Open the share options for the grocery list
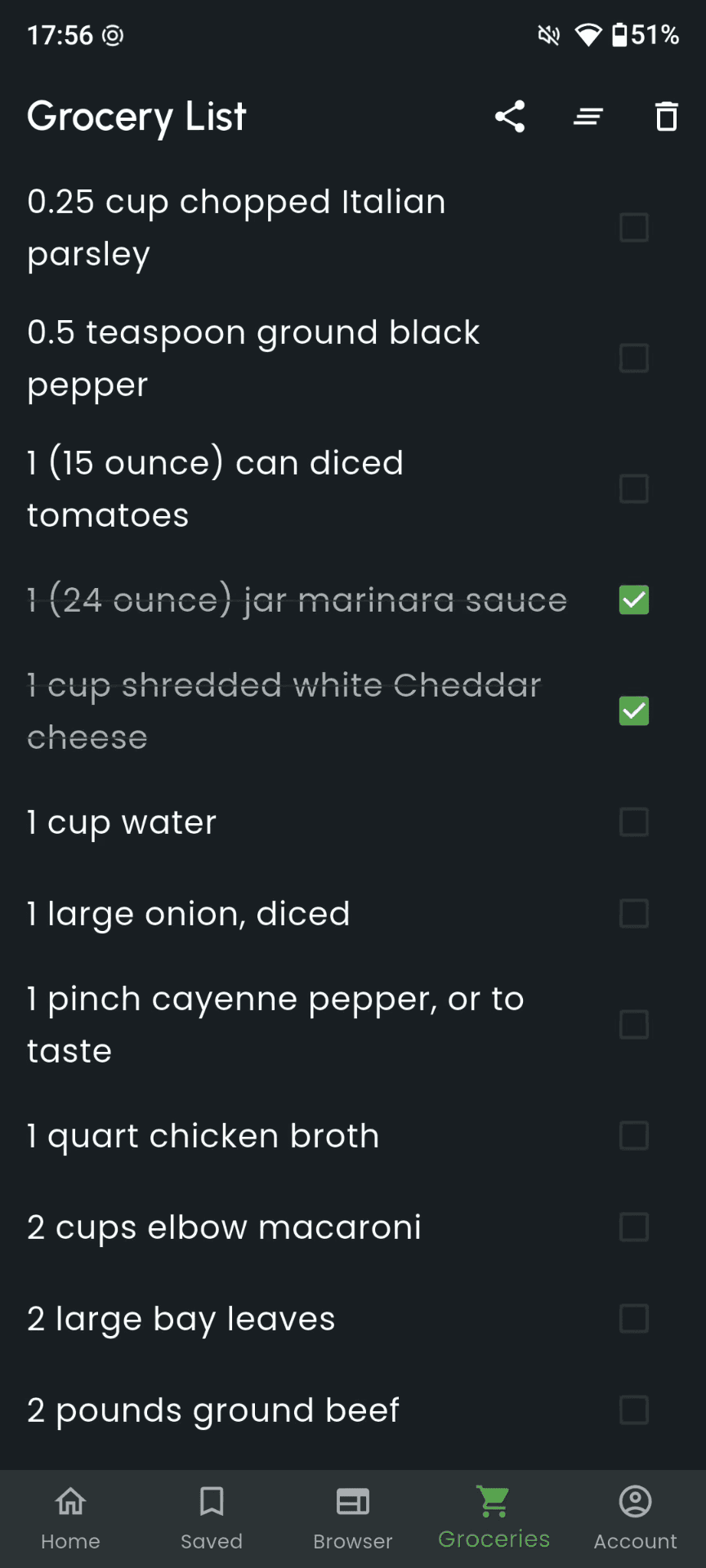This screenshot has width=706, height=1568. click(x=510, y=116)
